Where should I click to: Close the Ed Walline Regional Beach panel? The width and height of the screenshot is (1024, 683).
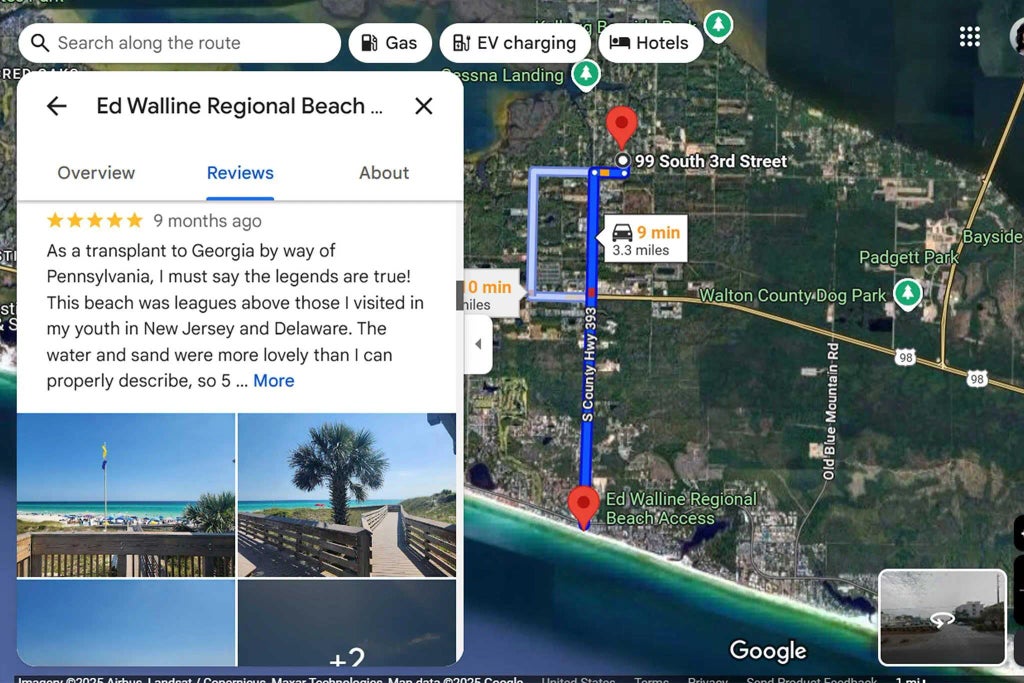(424, 106)
